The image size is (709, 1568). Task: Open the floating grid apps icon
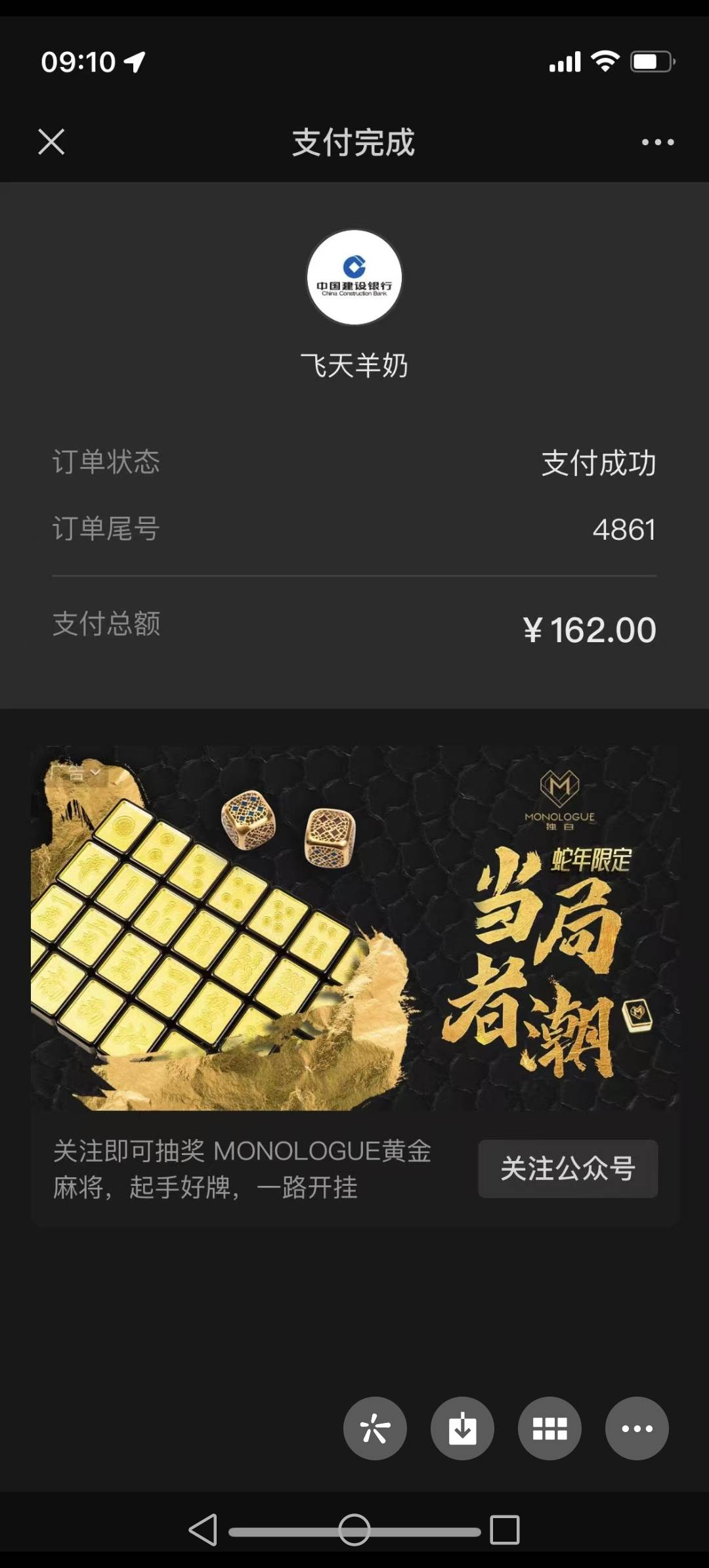549,1428
